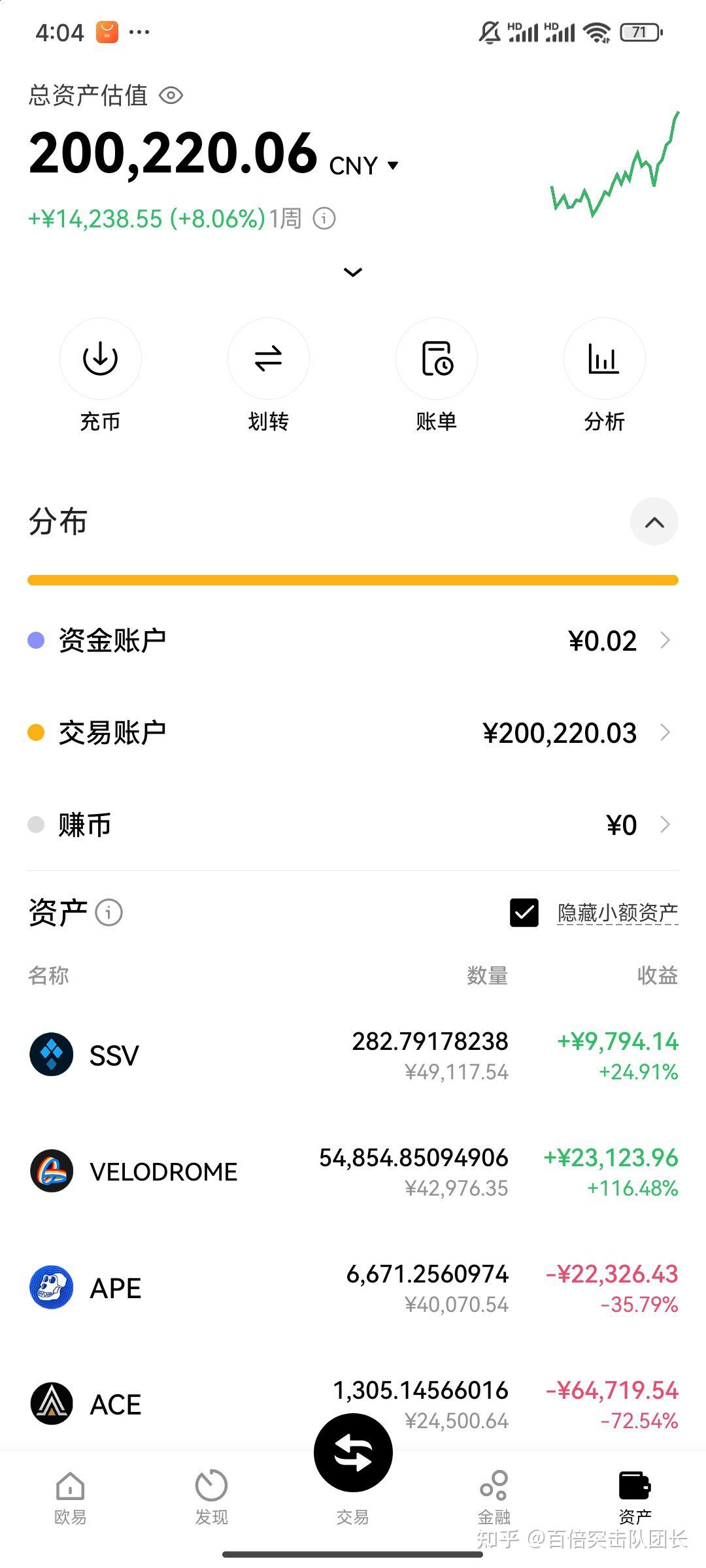View the VELODROME holding

(x=353, y=1171)
